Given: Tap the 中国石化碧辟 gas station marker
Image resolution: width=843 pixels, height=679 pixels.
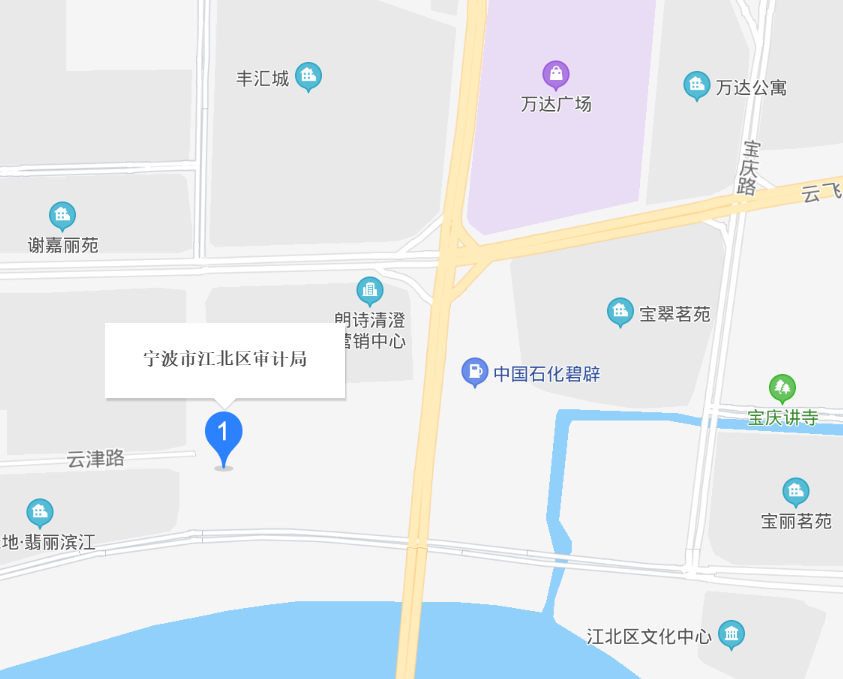Looking at the screenshot, I should [474, 373].
